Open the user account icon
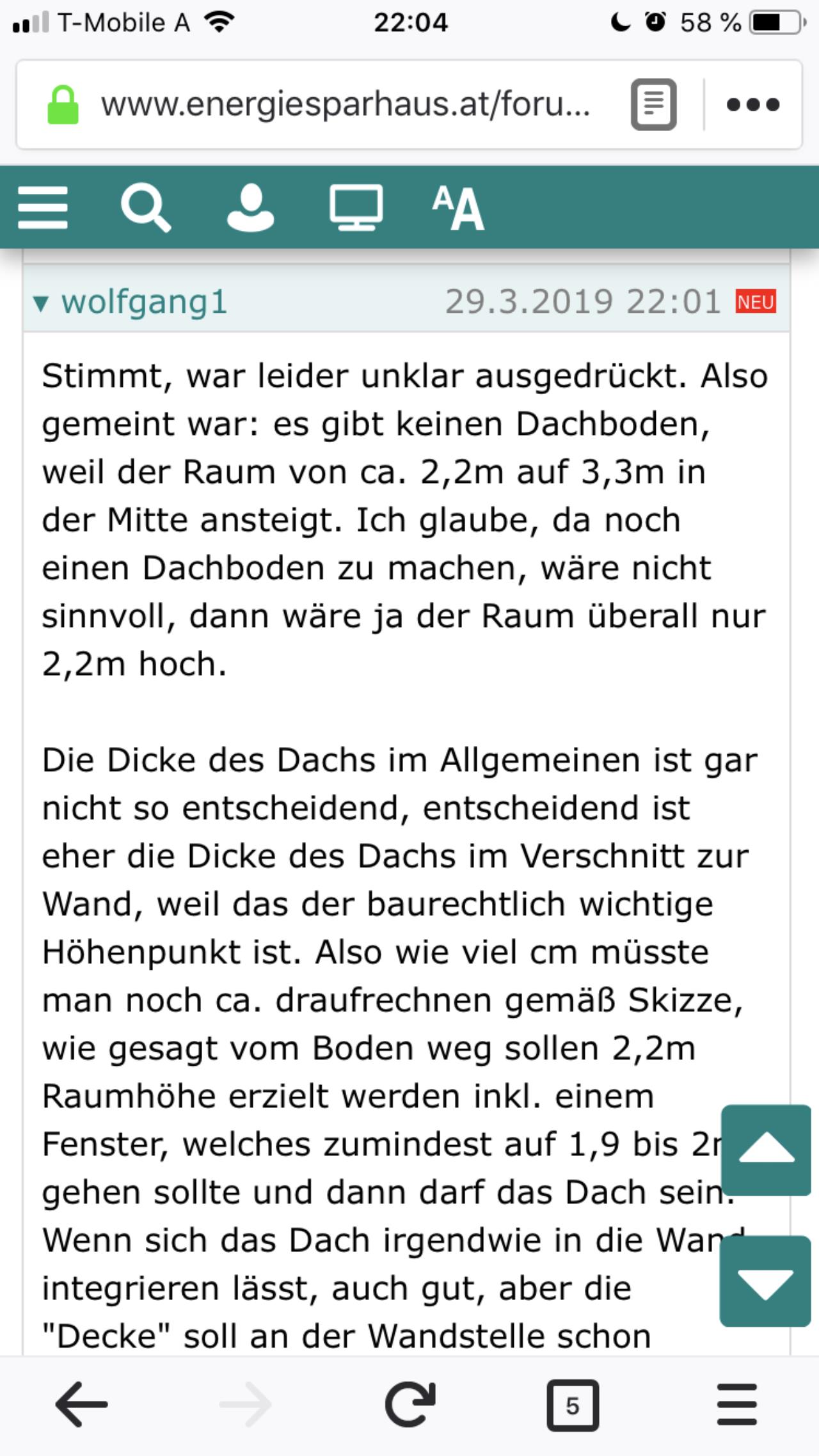This screenshot has width=819, height=1456. click(250, 207)
